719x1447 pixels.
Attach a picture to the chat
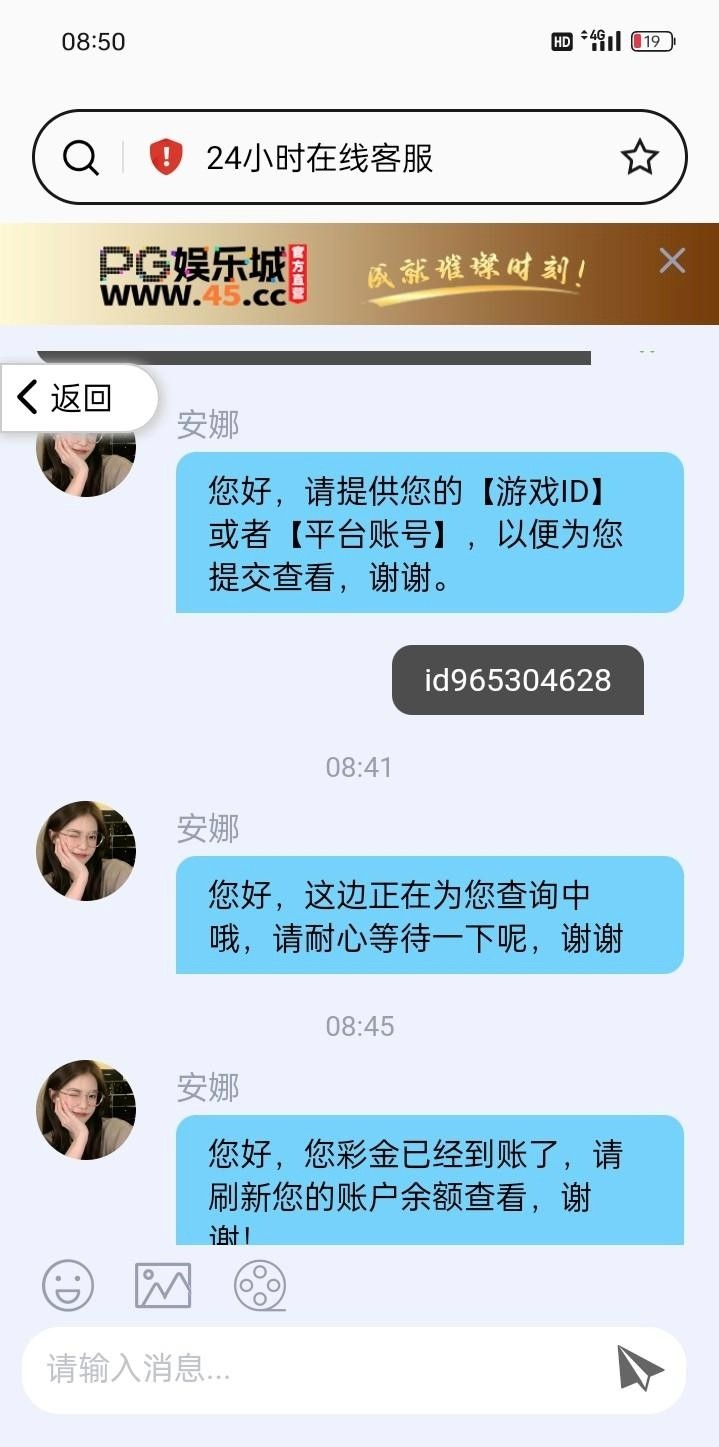click(x=163, y=1286)
